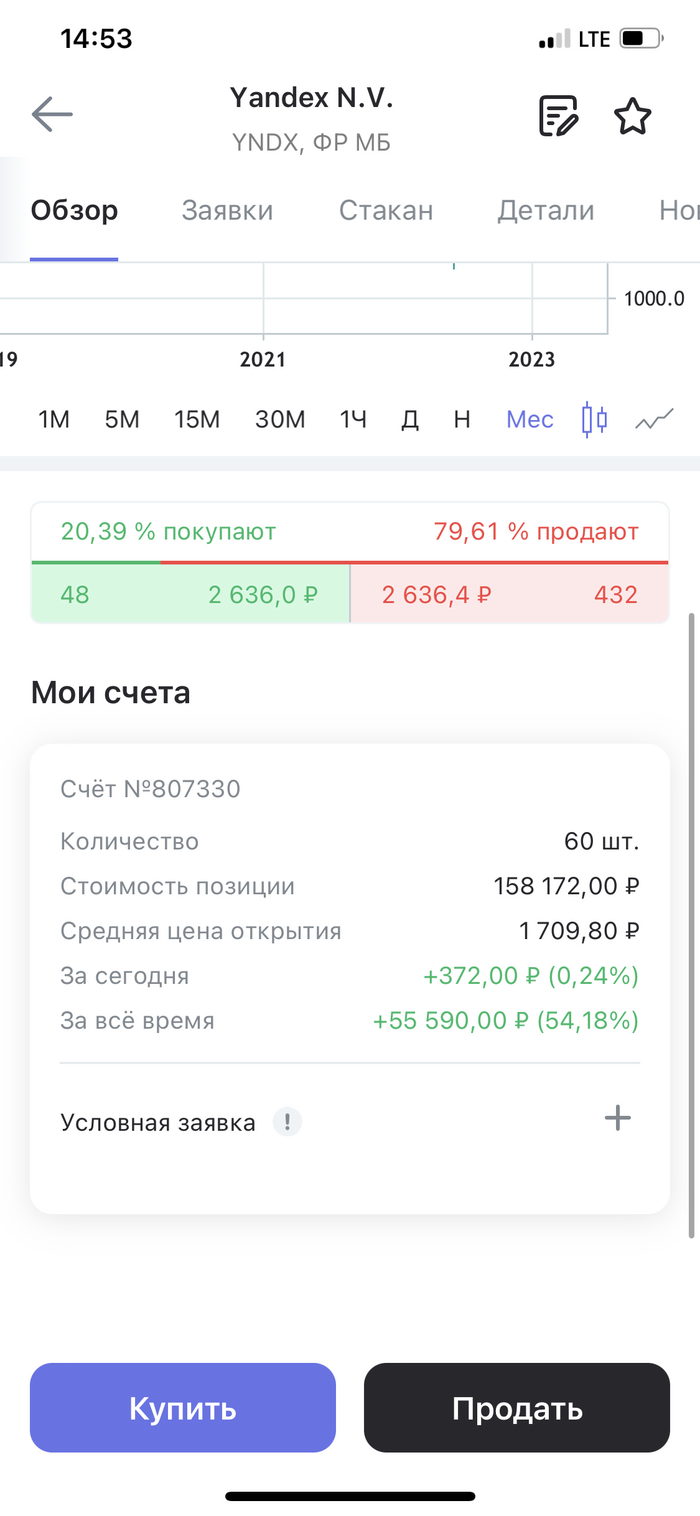The width and height of the screenshot is (700, 1516).
Task: Switch chart to 30М interval
Action: tap(280, 419)
